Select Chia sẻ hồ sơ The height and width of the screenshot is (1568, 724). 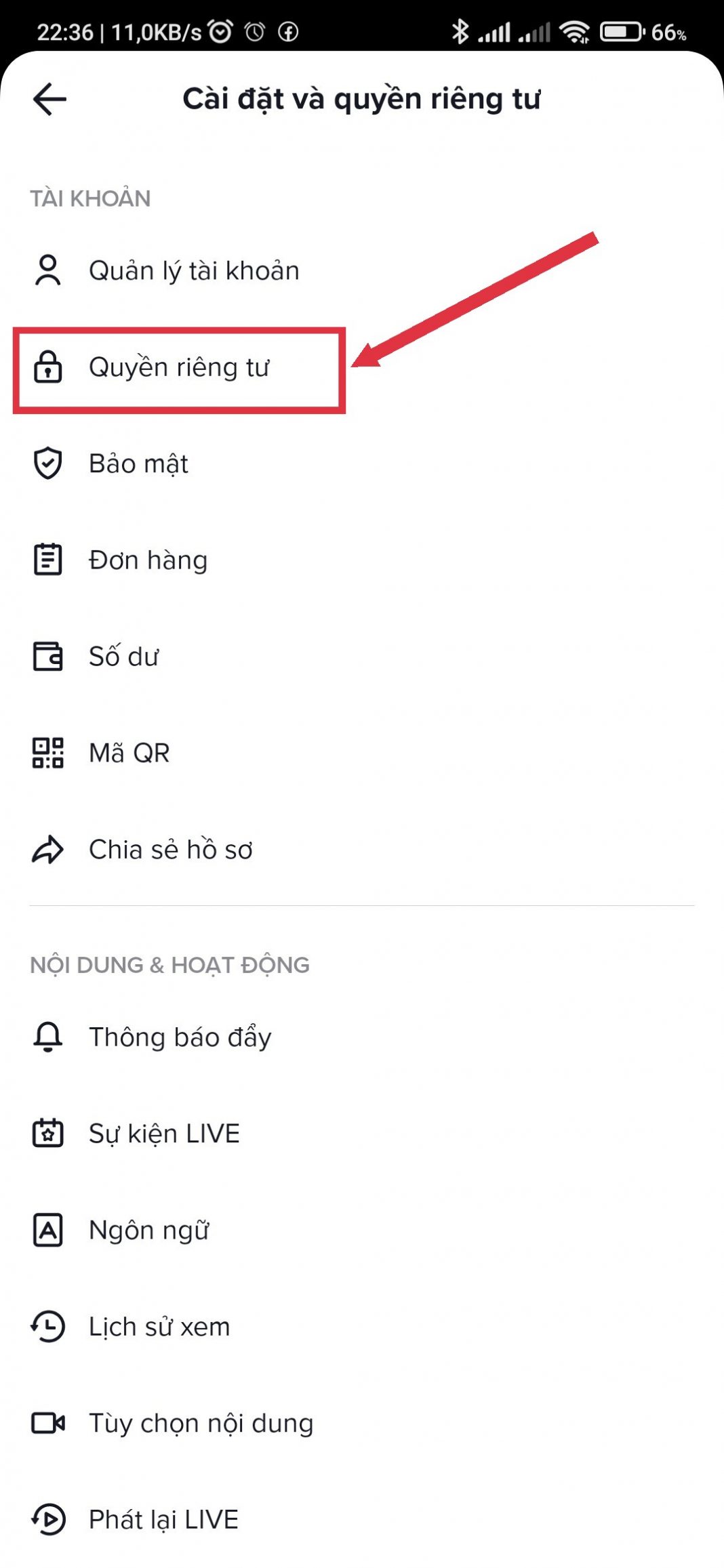click(170, 850)
